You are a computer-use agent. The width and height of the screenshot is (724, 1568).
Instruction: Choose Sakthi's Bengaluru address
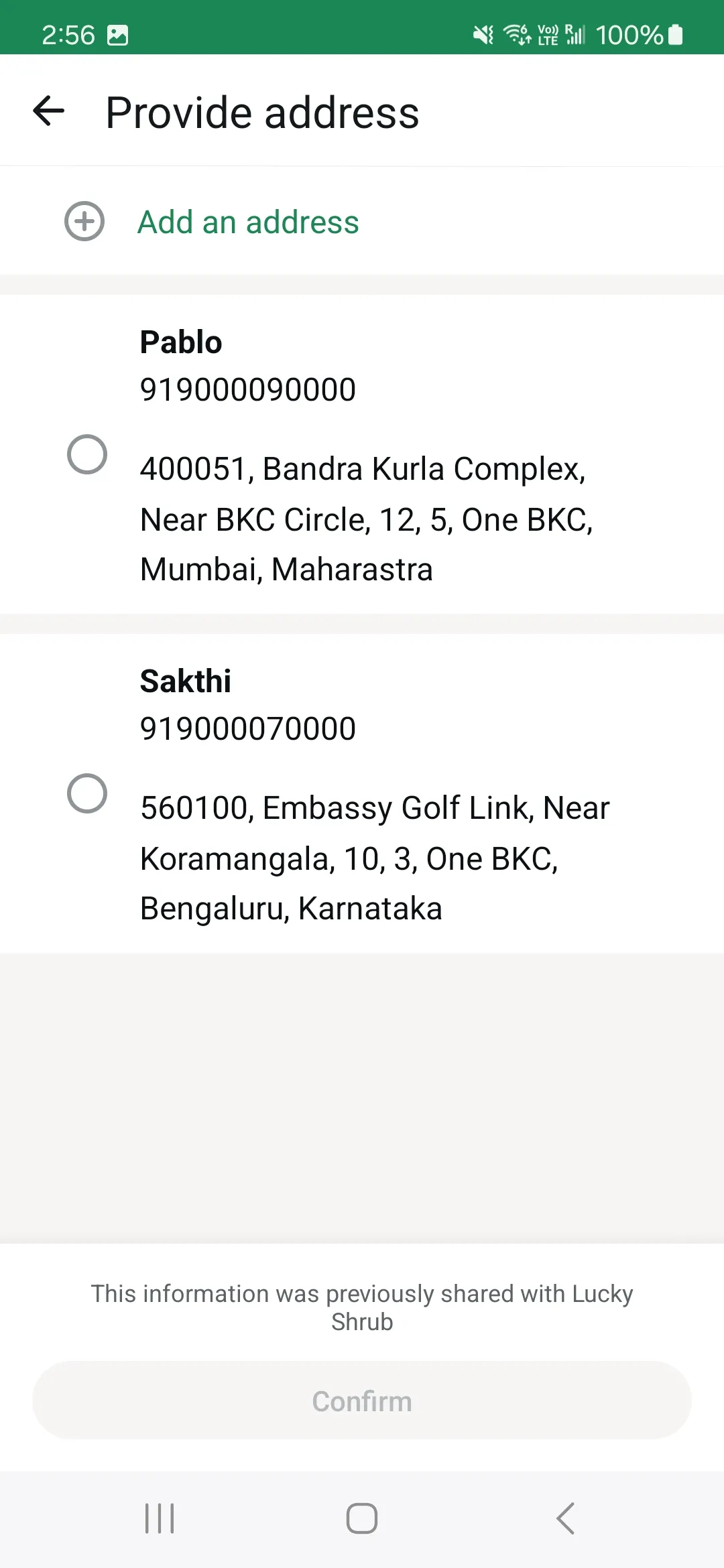pyautogui.click(x=87, y=793)
